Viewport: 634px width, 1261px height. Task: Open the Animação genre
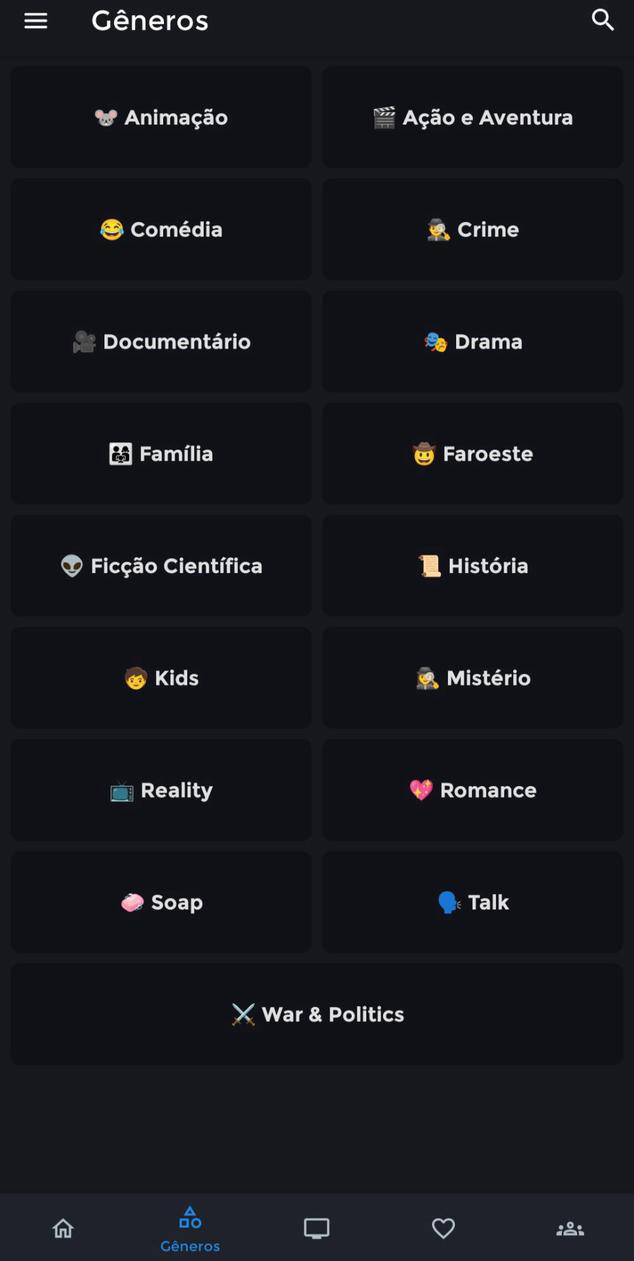pyautogui.click(x=161, y=118)
